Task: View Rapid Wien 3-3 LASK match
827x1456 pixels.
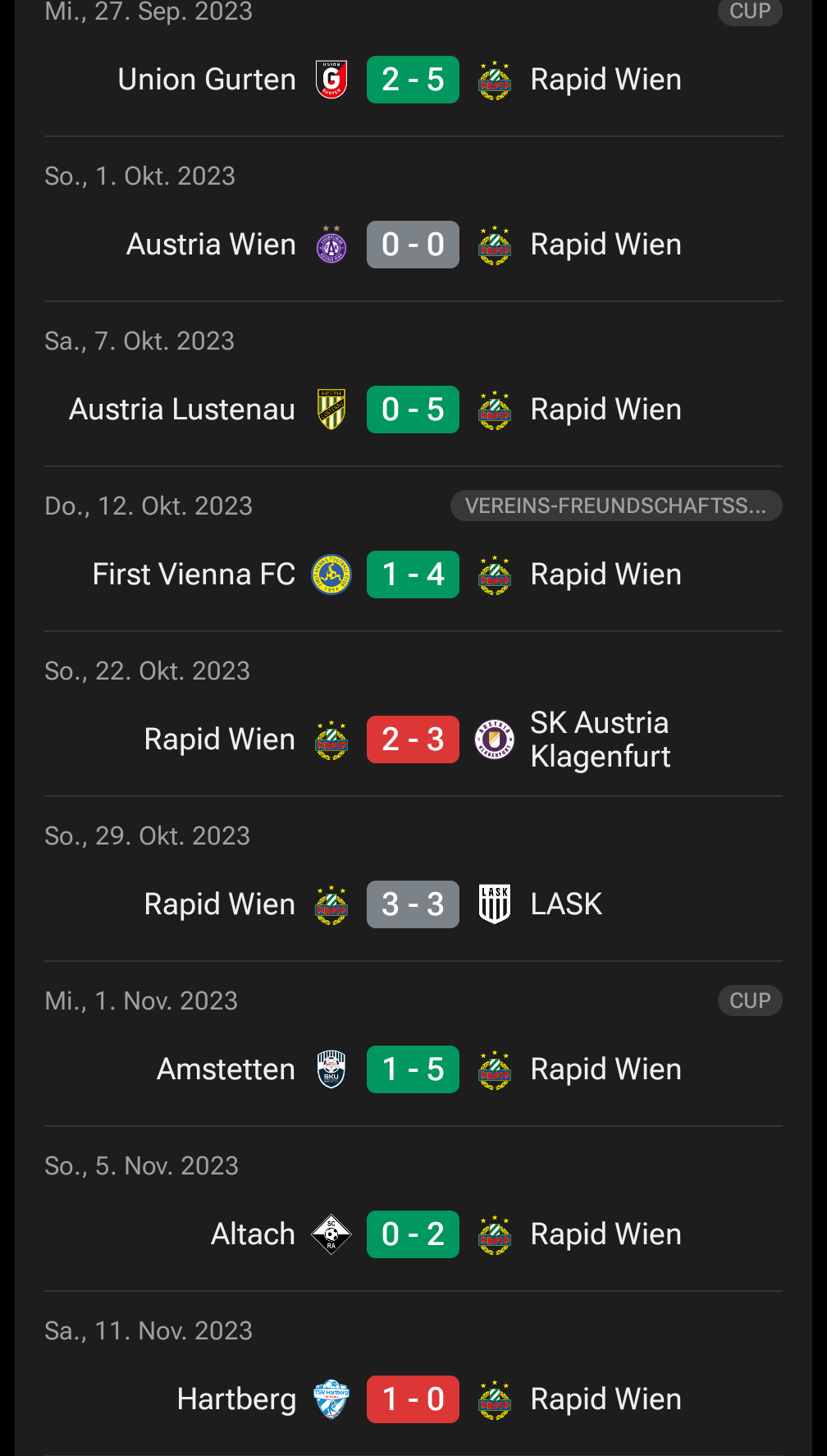Action: click(x=413, y=904)
